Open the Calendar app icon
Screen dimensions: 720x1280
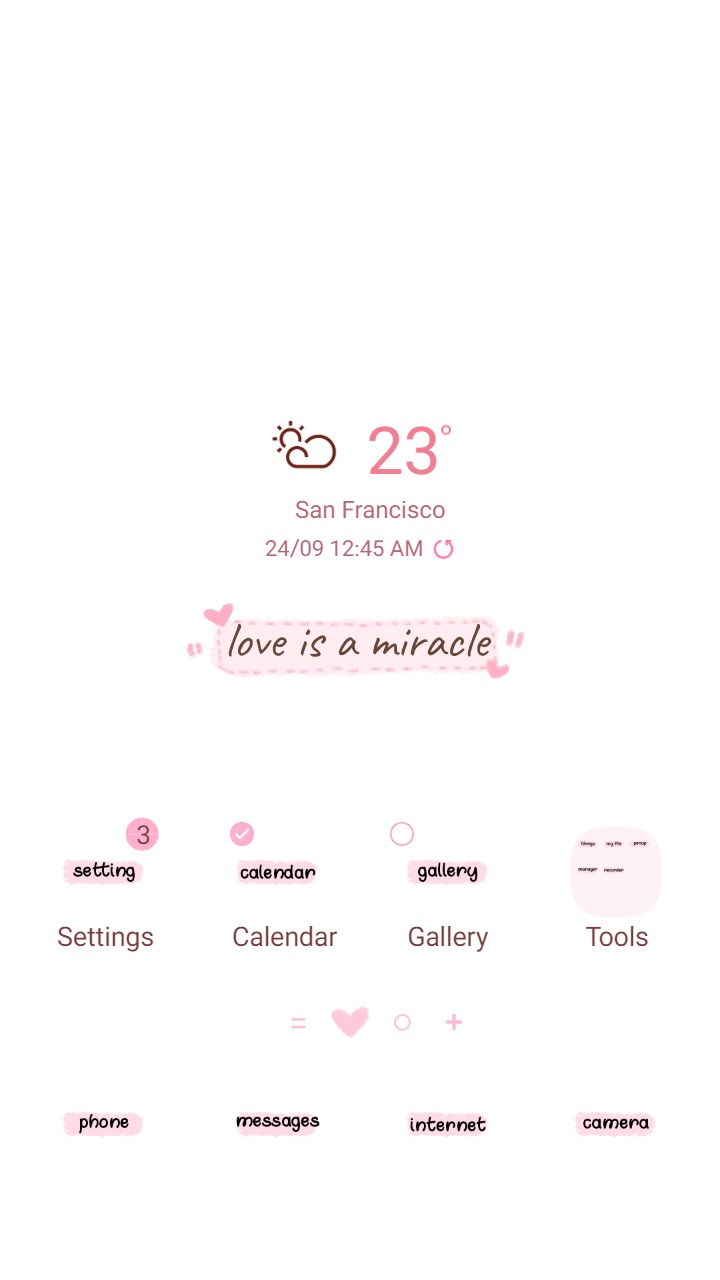277,872
